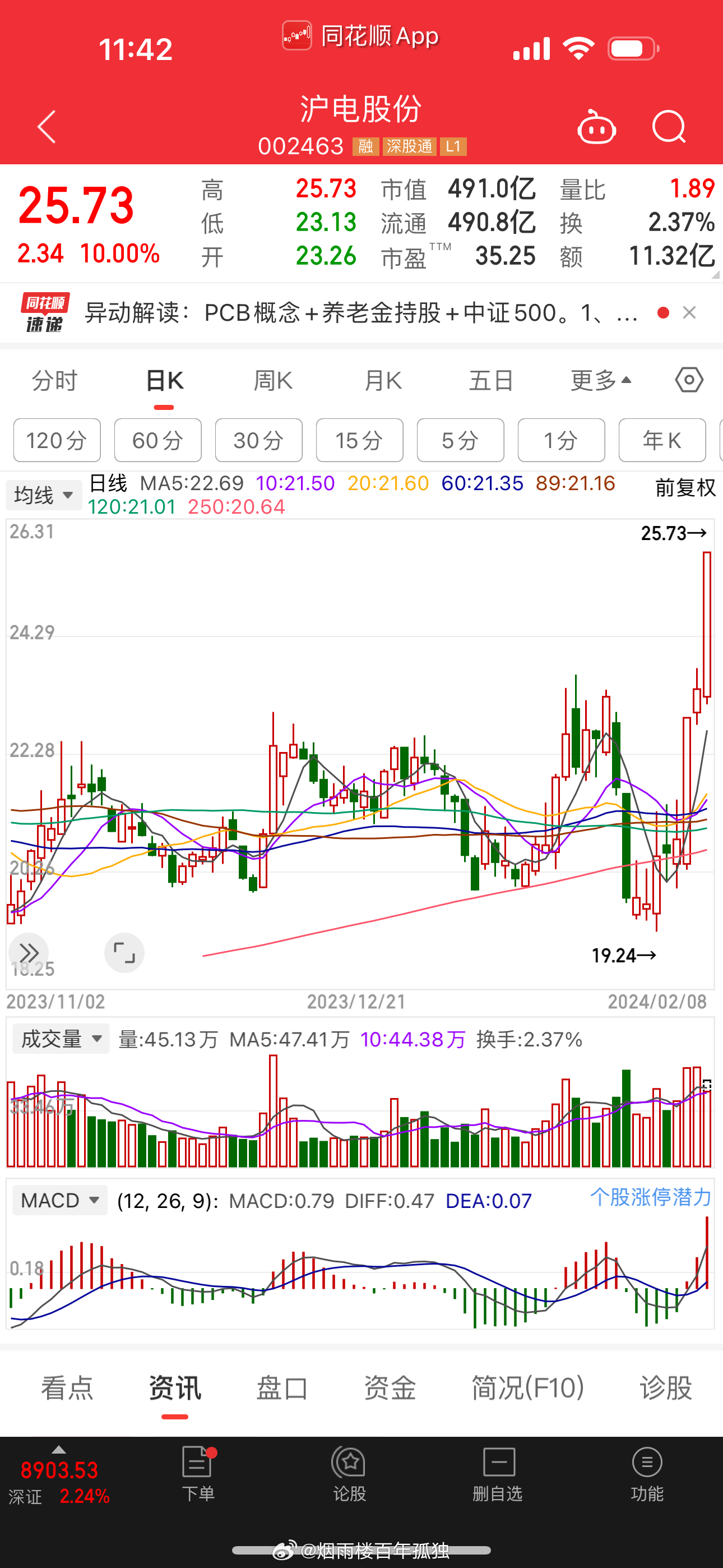Expand chart to fullscreen

pyautogui.click(x=124, y=953)
